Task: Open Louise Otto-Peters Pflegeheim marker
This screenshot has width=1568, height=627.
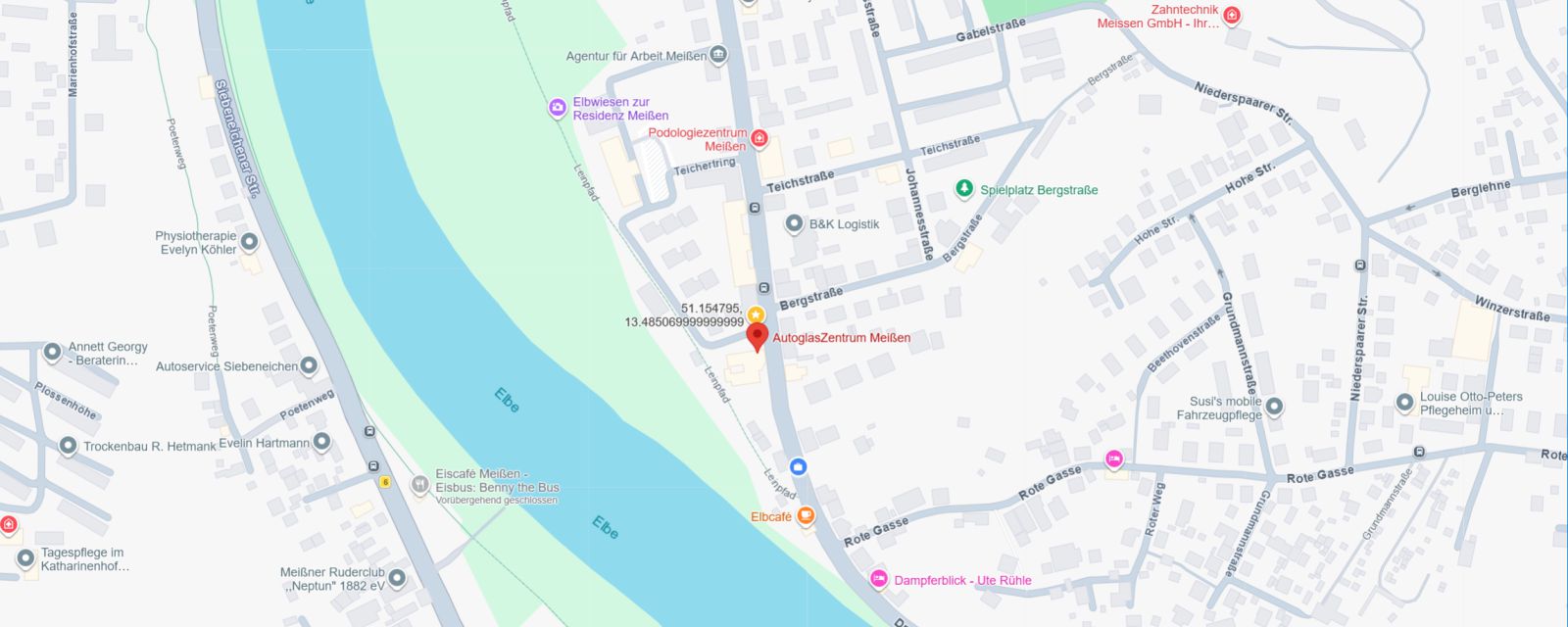Action: (x=1405, y=403)
